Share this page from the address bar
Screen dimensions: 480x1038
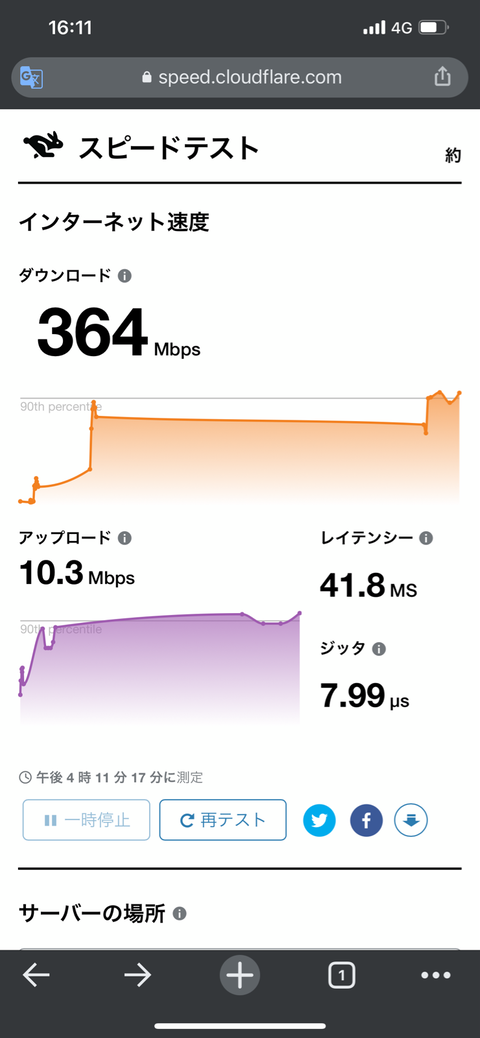(x=442, y=77)
